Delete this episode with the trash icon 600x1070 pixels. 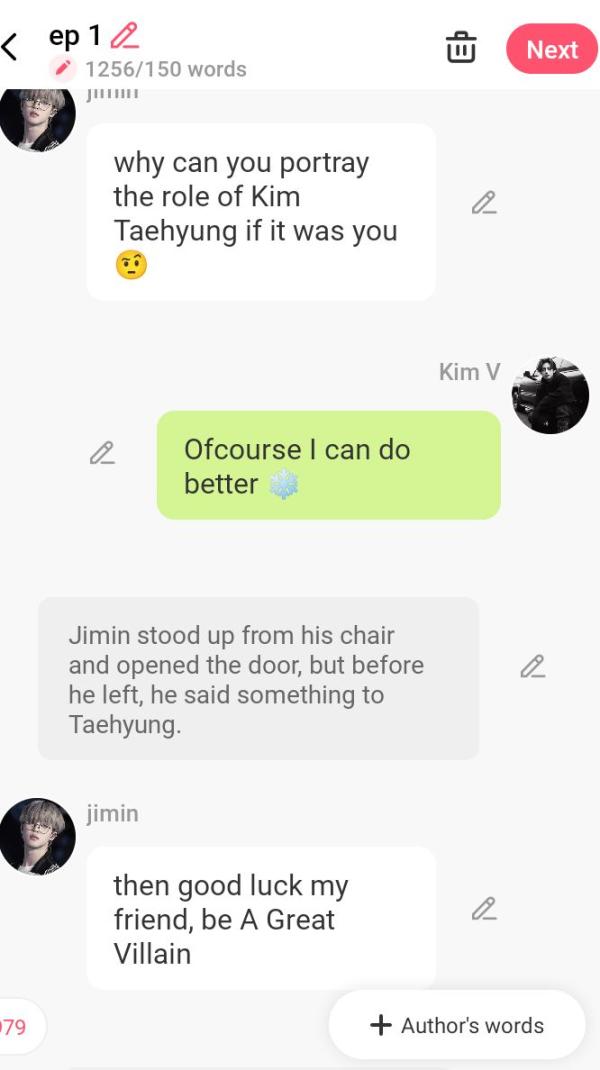(460, 47)
